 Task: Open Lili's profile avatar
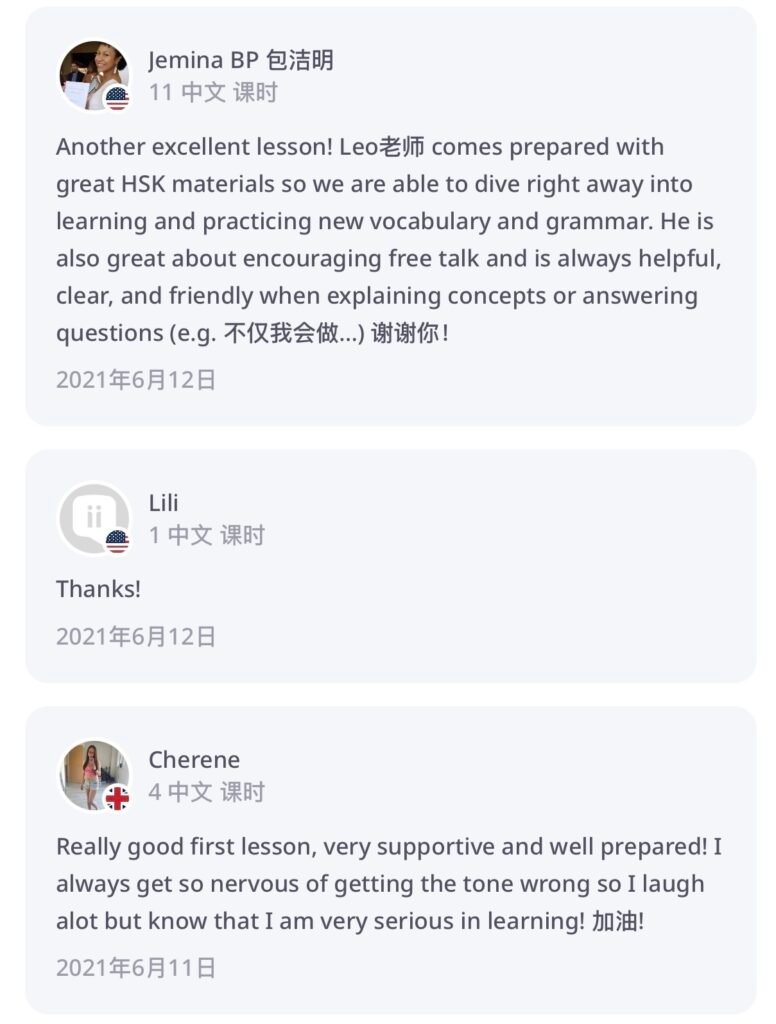[93, 518]
